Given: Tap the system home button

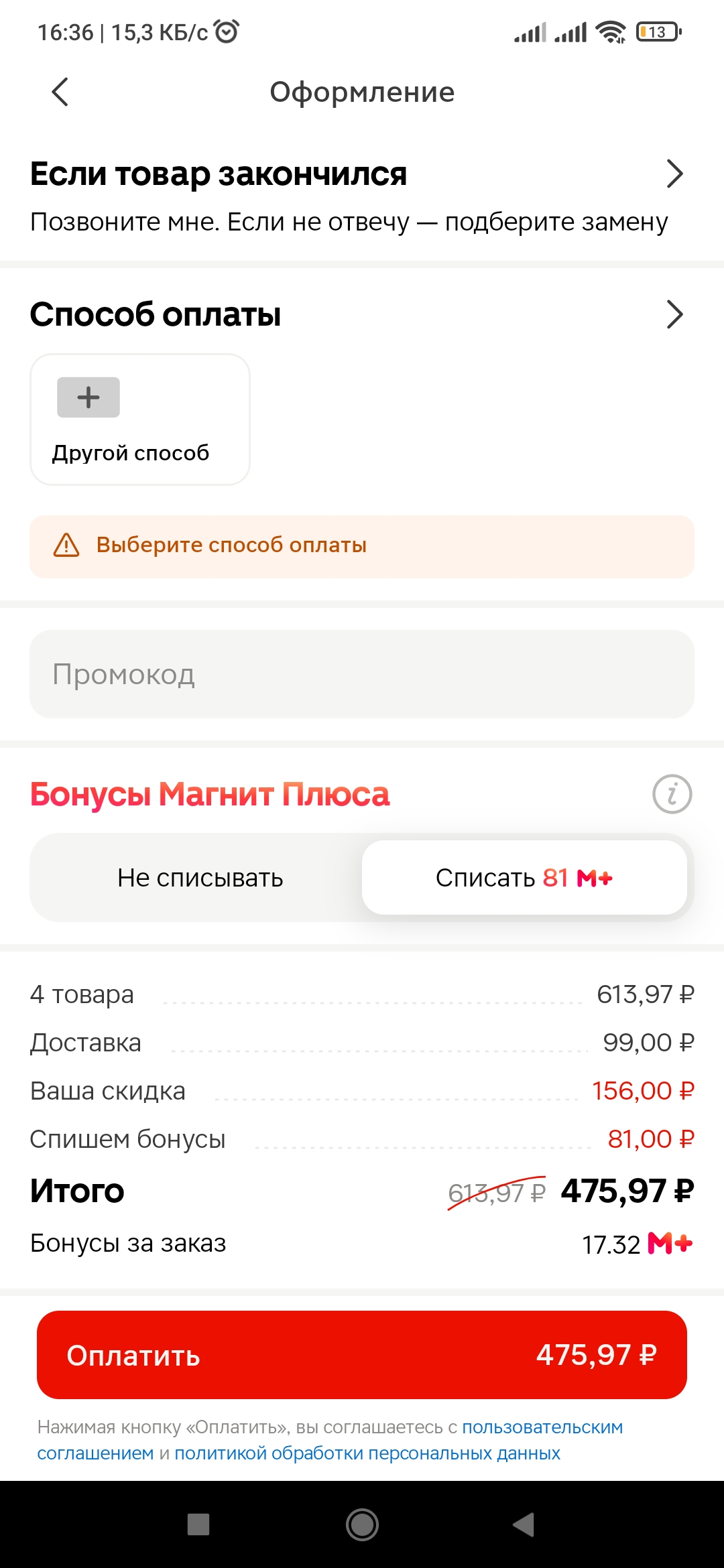Looking at the screenshot, I should click(x=362, y=1525).
